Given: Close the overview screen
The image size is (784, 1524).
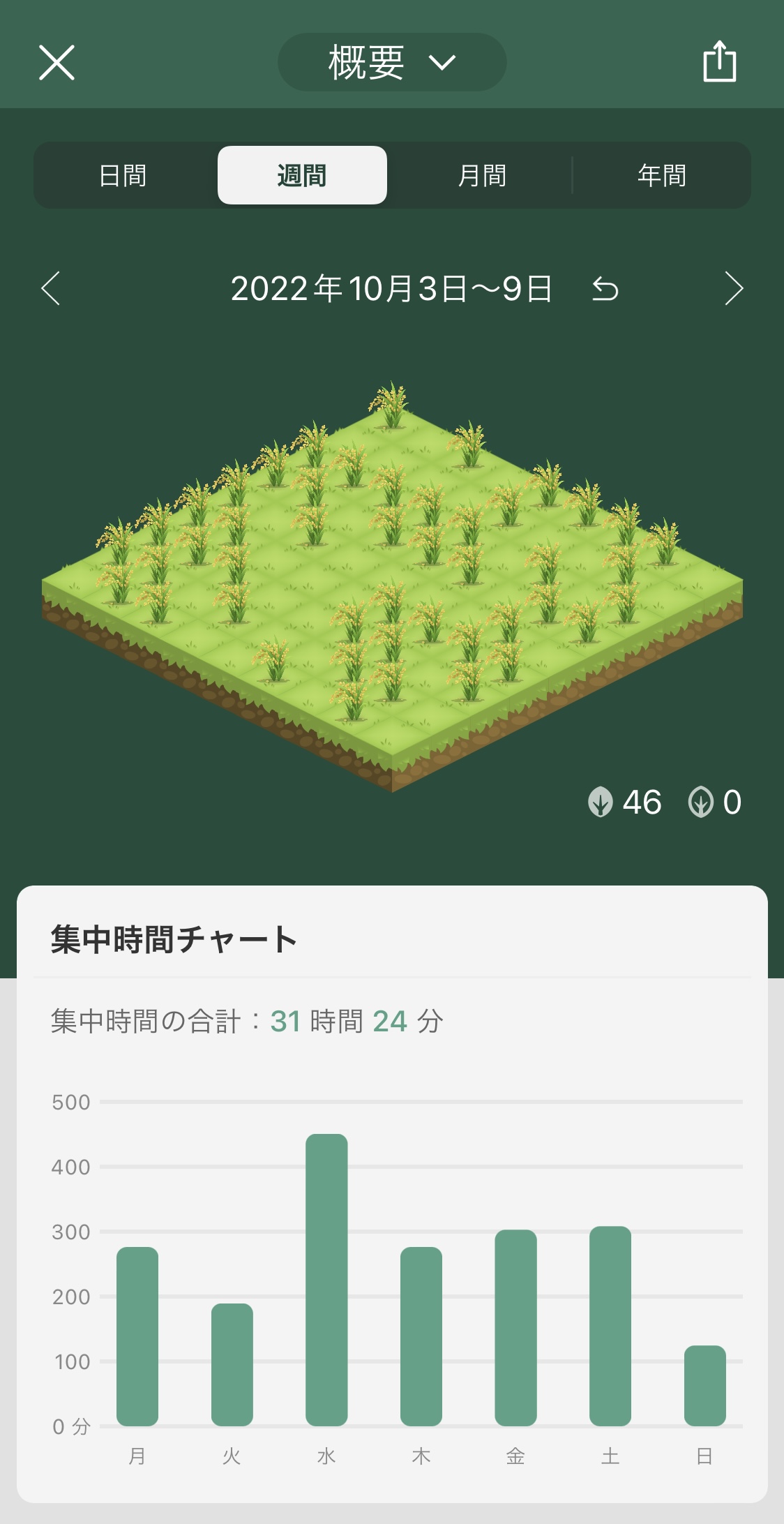Looking at the screenshot, I should coord(56,63).
